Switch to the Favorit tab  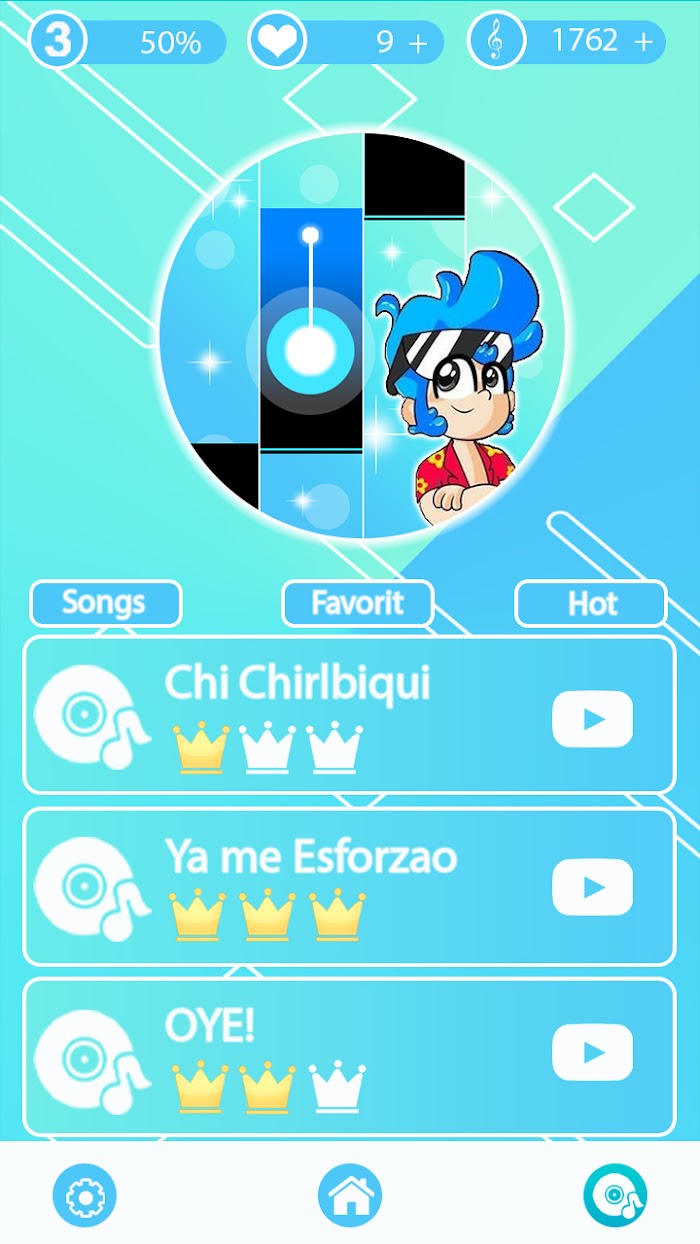(357, 603)
